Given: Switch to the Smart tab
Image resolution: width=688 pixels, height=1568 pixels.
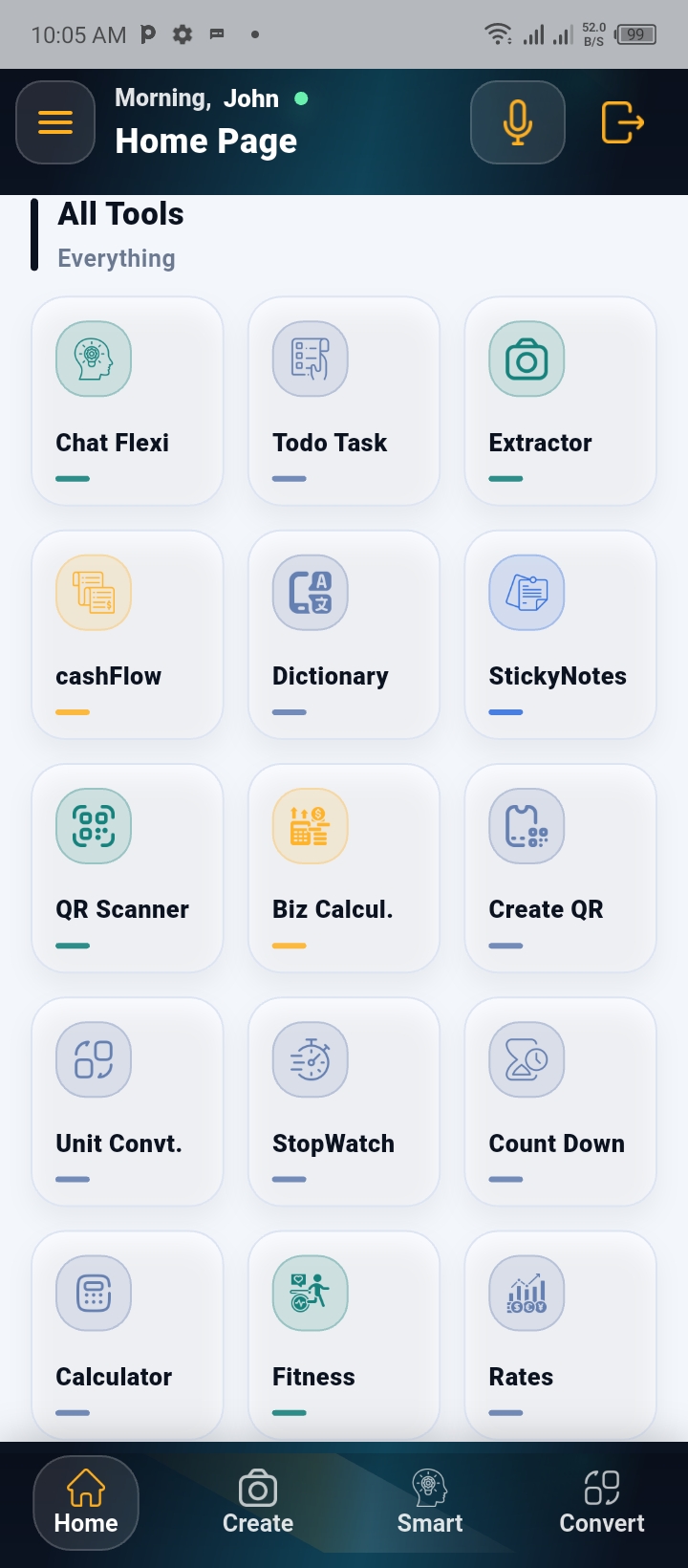Looking at the screenshot, I should click(430, 1503).
